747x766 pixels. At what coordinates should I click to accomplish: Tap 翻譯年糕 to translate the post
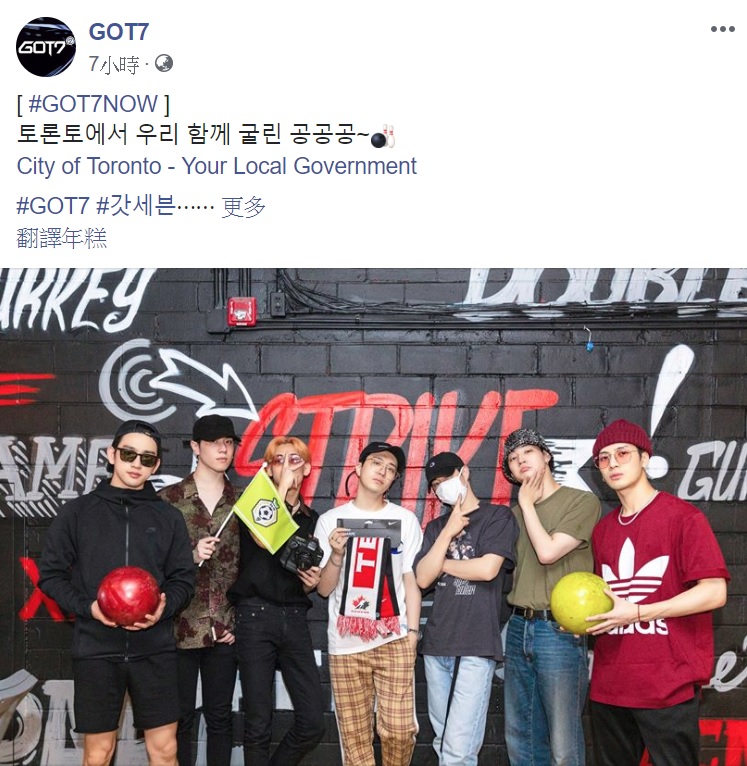click(x=62, y=238)
